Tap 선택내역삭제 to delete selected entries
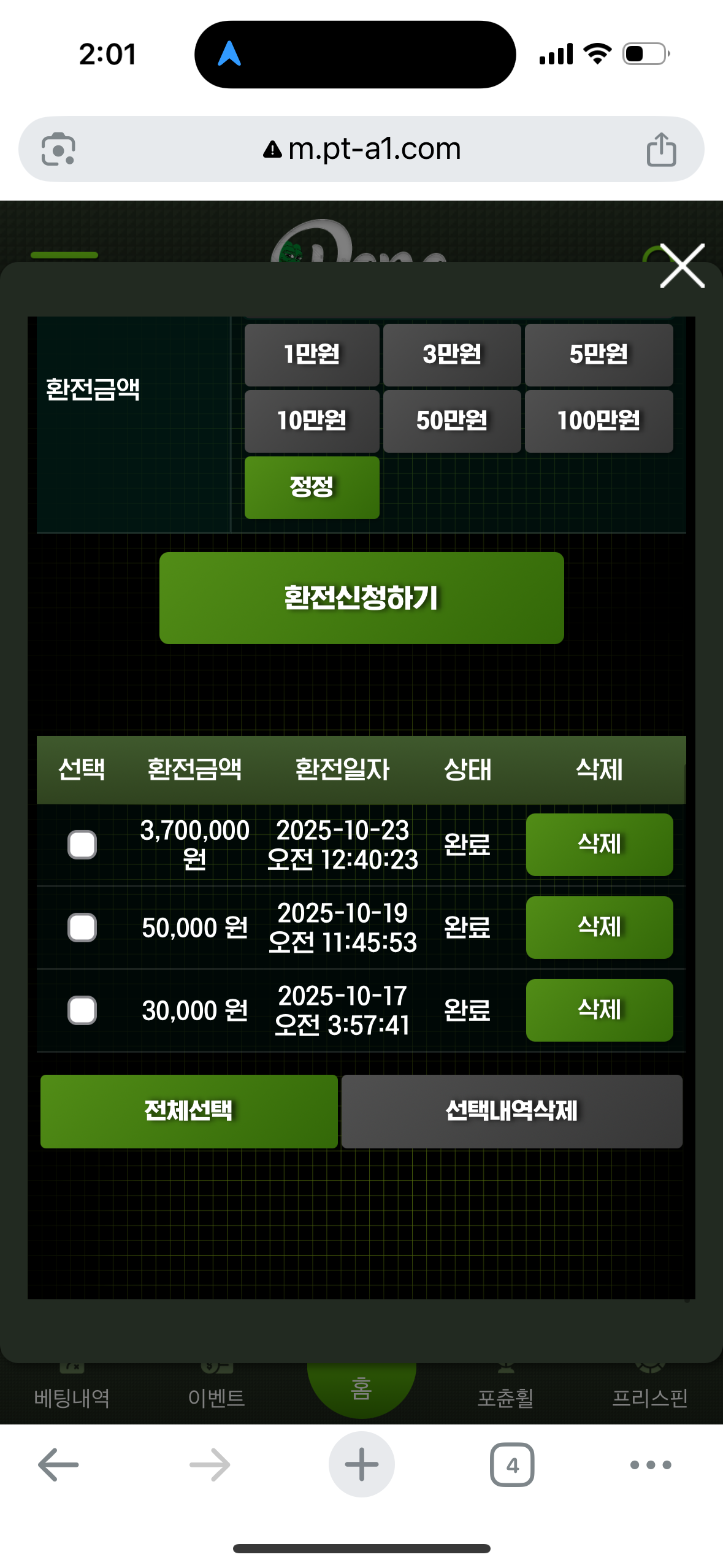Viewport: 723px width, 1568px height. (x=511, y=1111)
